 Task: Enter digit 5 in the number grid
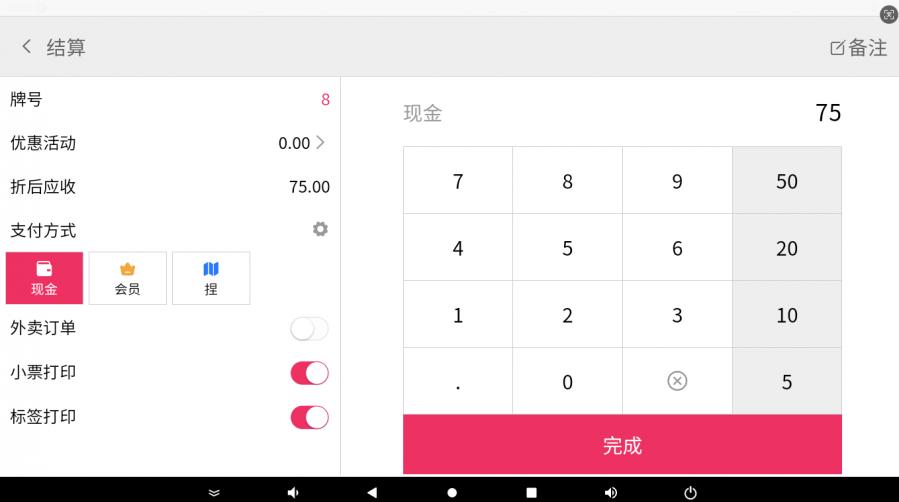567,248
